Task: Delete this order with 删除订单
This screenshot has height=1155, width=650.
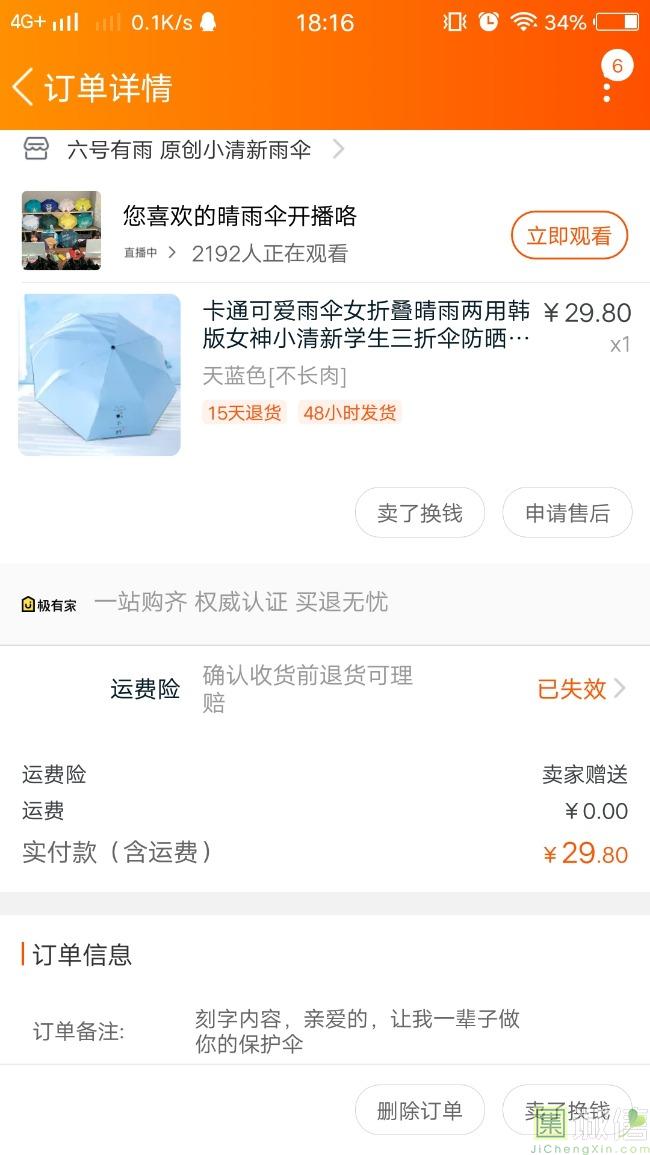Action: (x=420, y=1110)
